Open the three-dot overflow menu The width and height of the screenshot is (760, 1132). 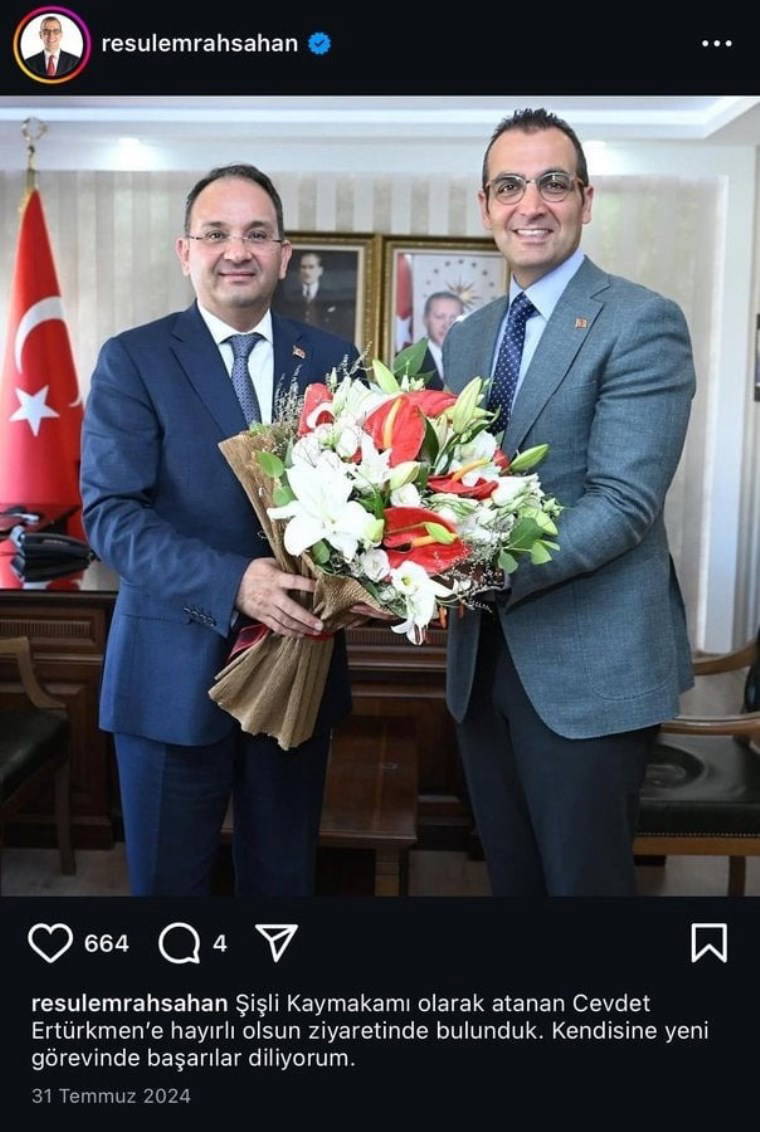[716, 43]
